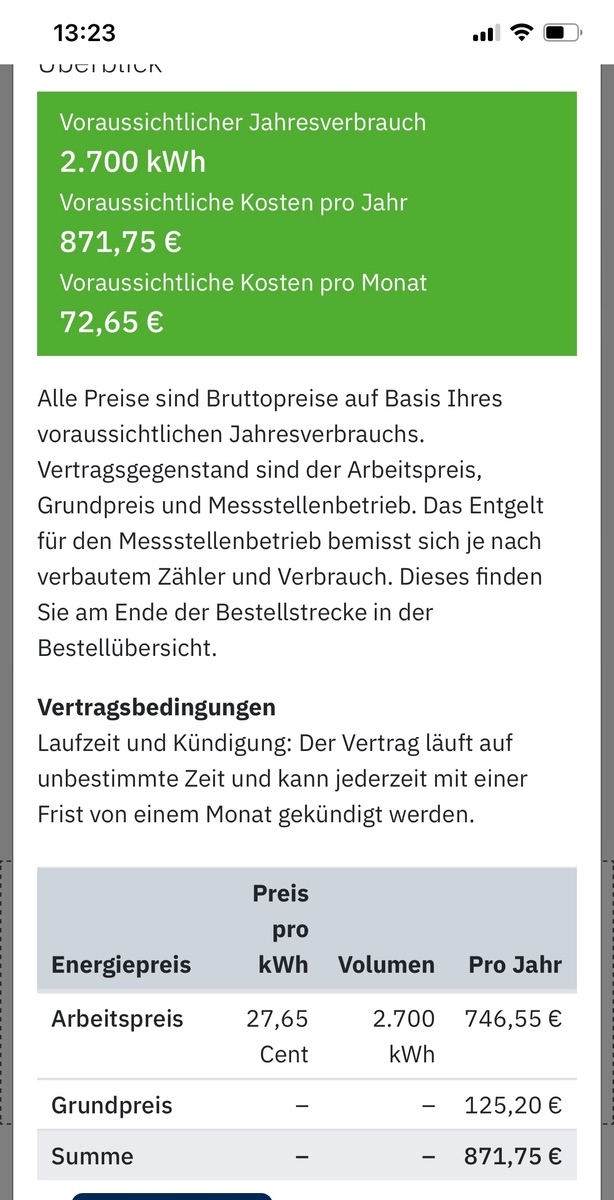Tap the dark blue button below the price table

(171, 1196)
